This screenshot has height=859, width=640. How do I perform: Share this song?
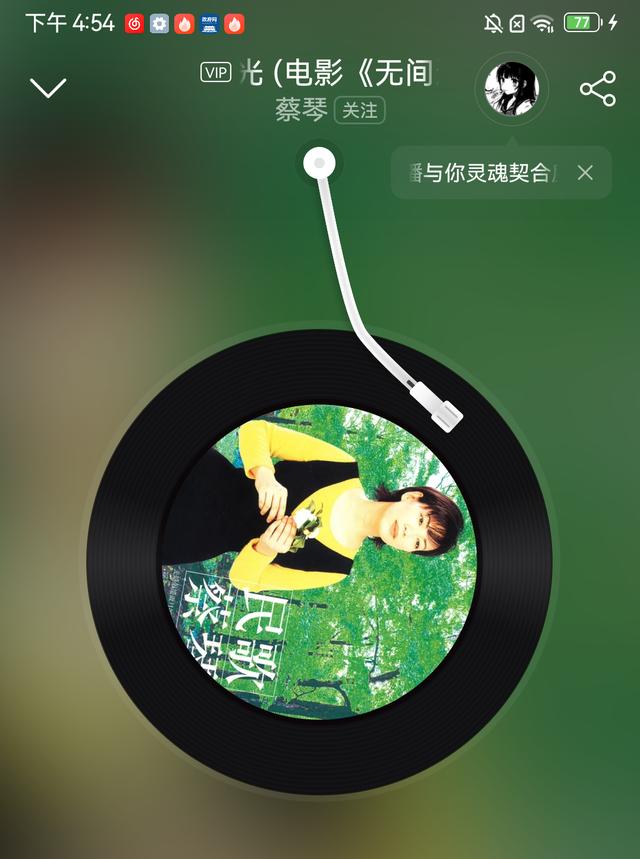pos(597,89)
